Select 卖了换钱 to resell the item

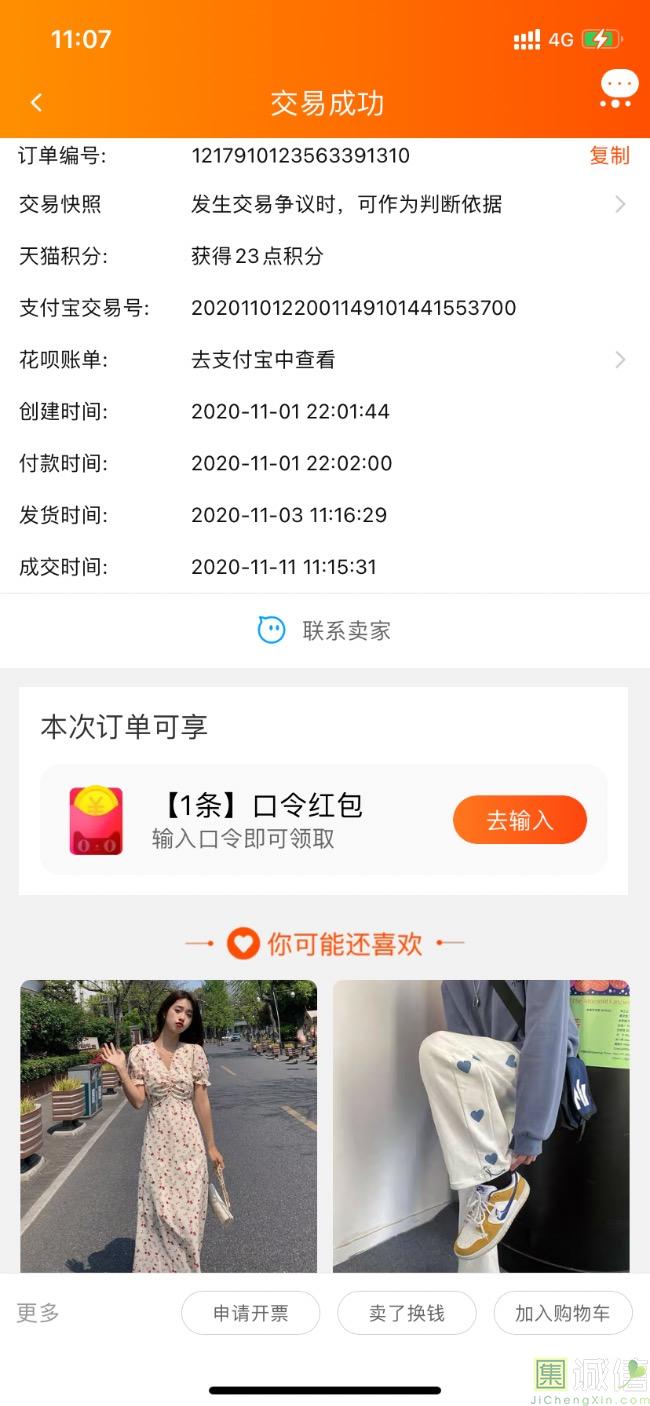click(406, 1313)
